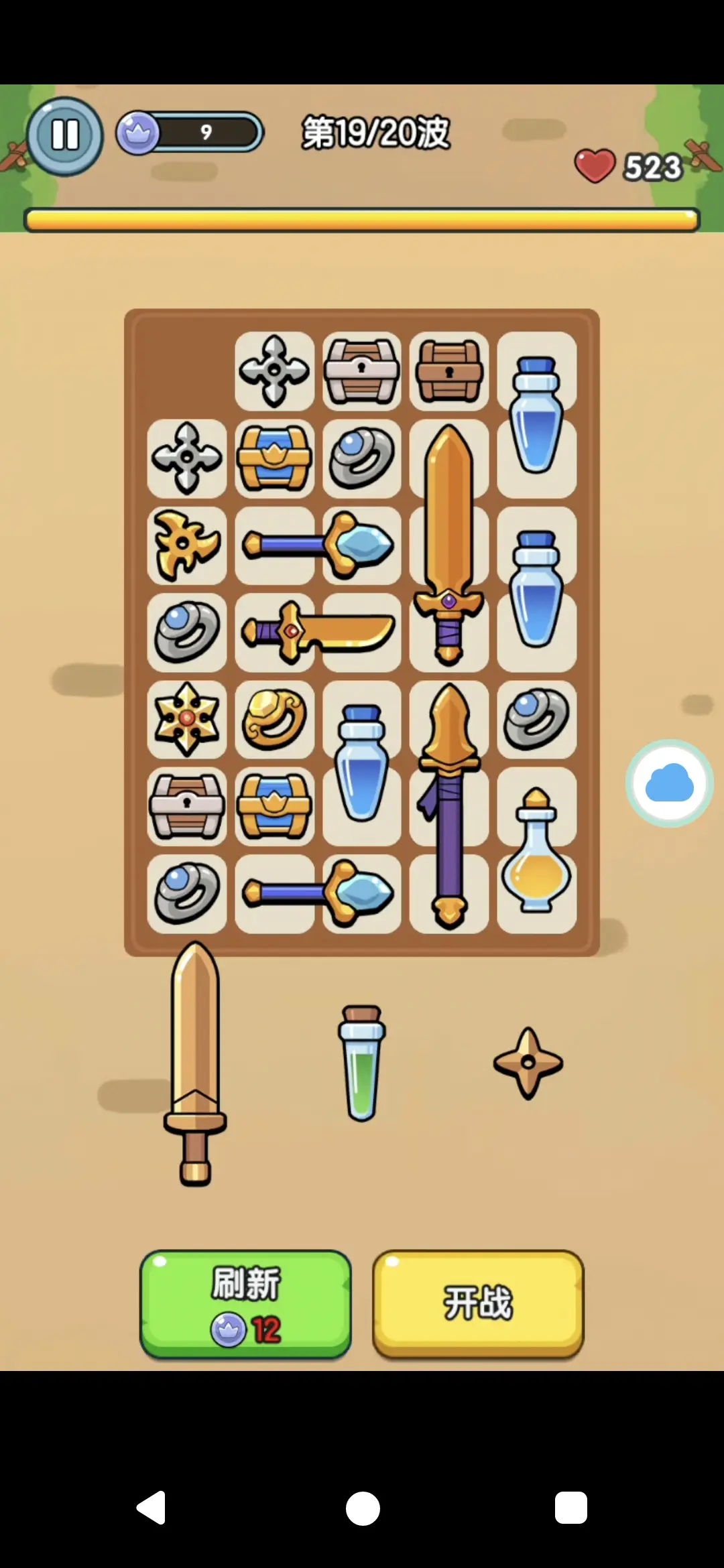Open the blue cloud floating button
Screen dimensions: 724x1568
(x=669, y=783)
